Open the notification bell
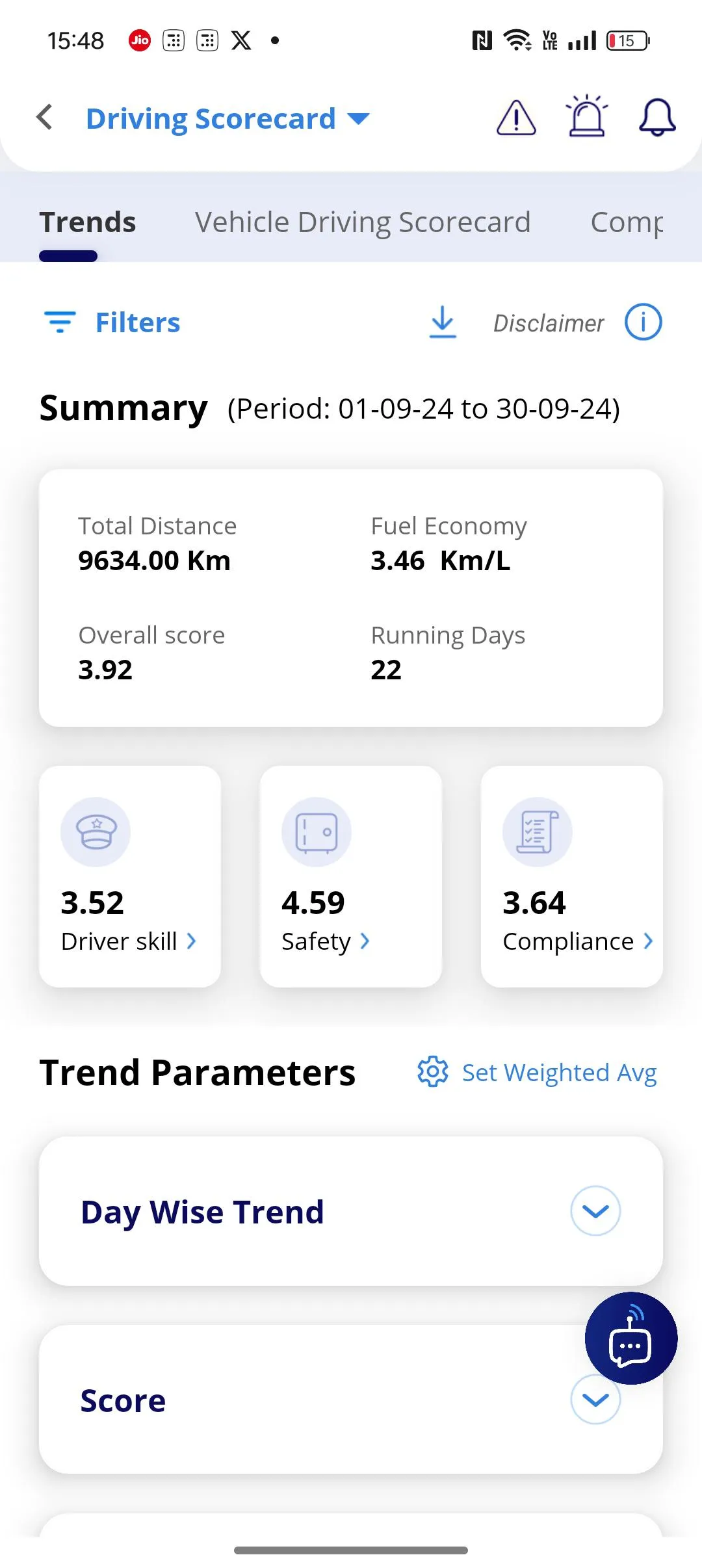The height and width of the screenshot is (1568, 702). coord(656,118)
